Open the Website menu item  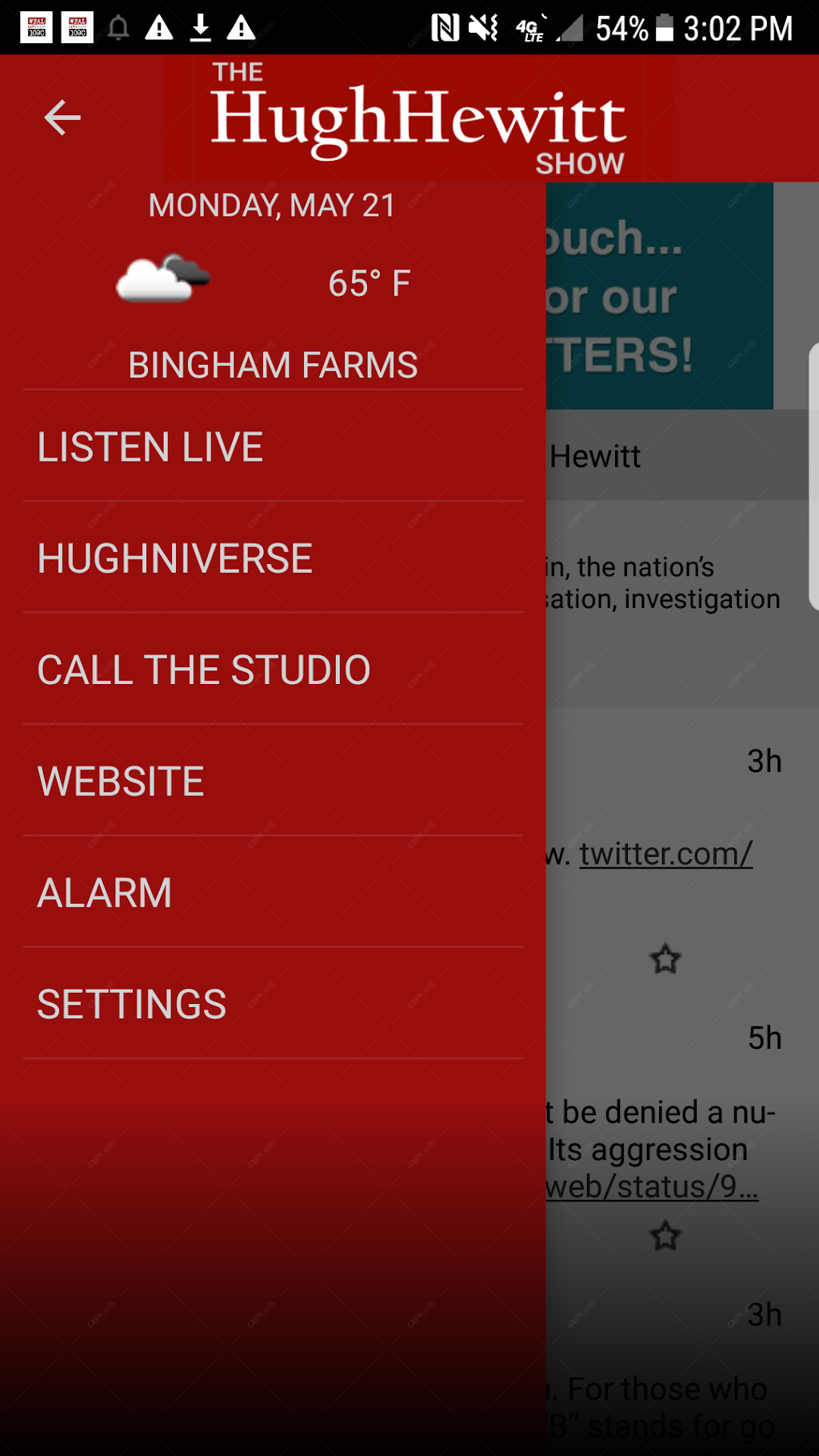tap(273, 780)
